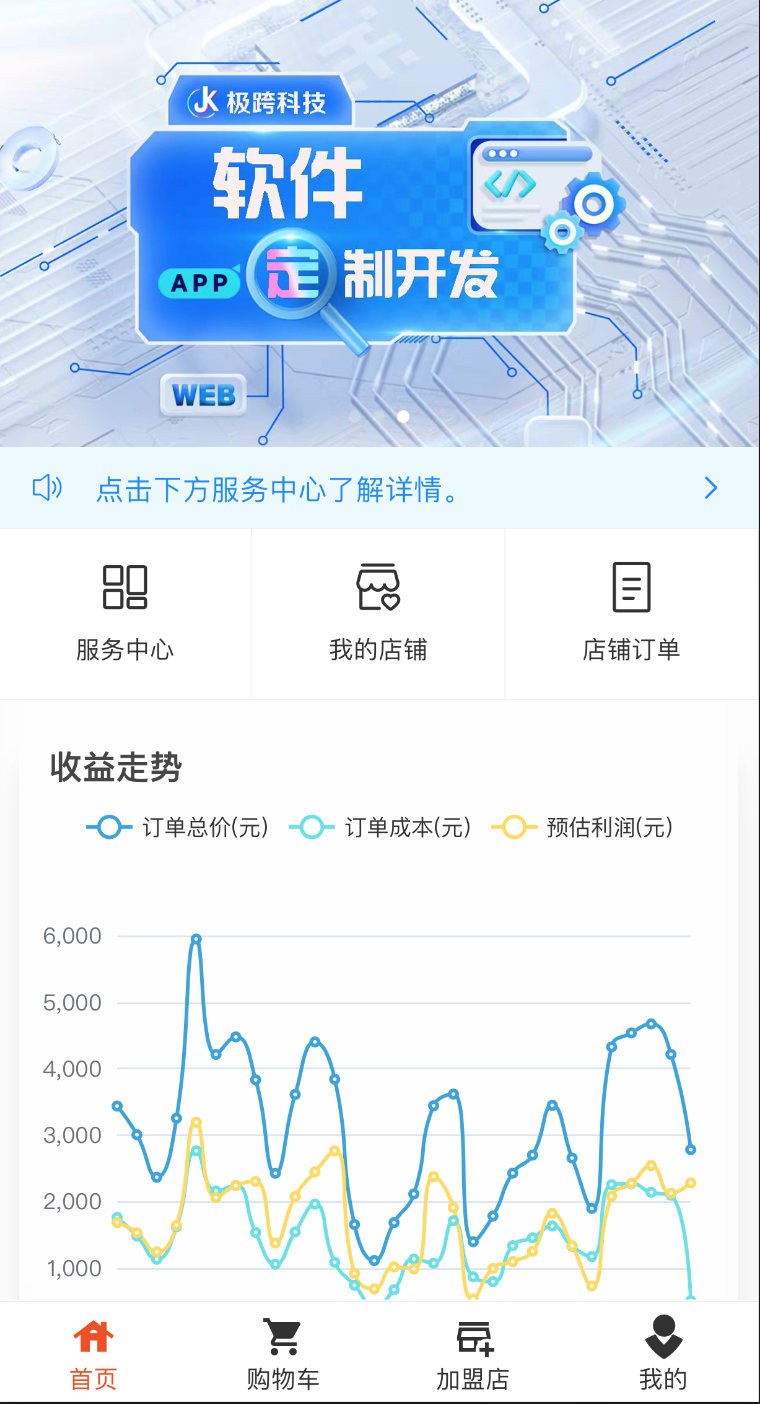Toggle the 订单总价(元) chart legend
Screen dimensions: 760x1404
click(x=179, y=828)
